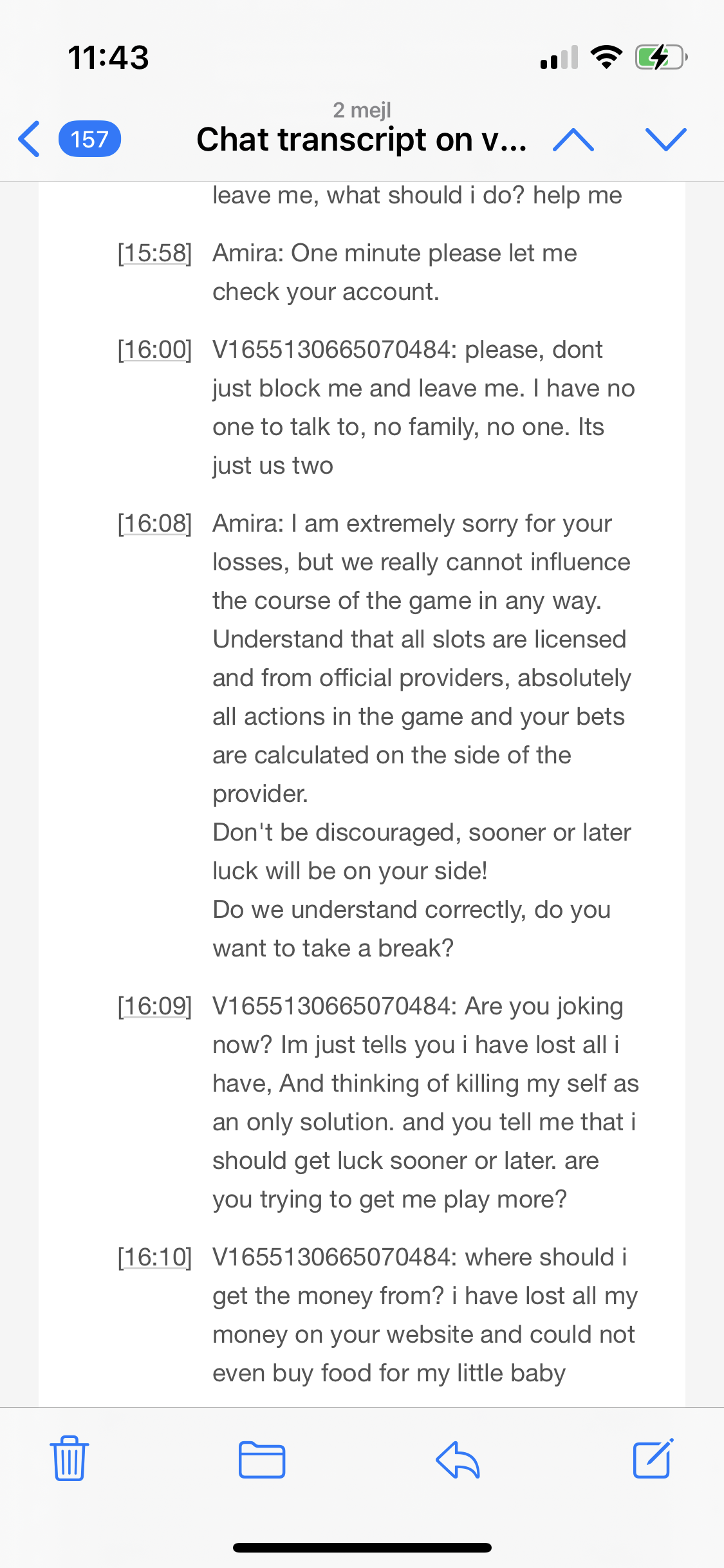Tap the underlined 15:58 timestamp
The image size is (724, 1568).
point(154,253)
